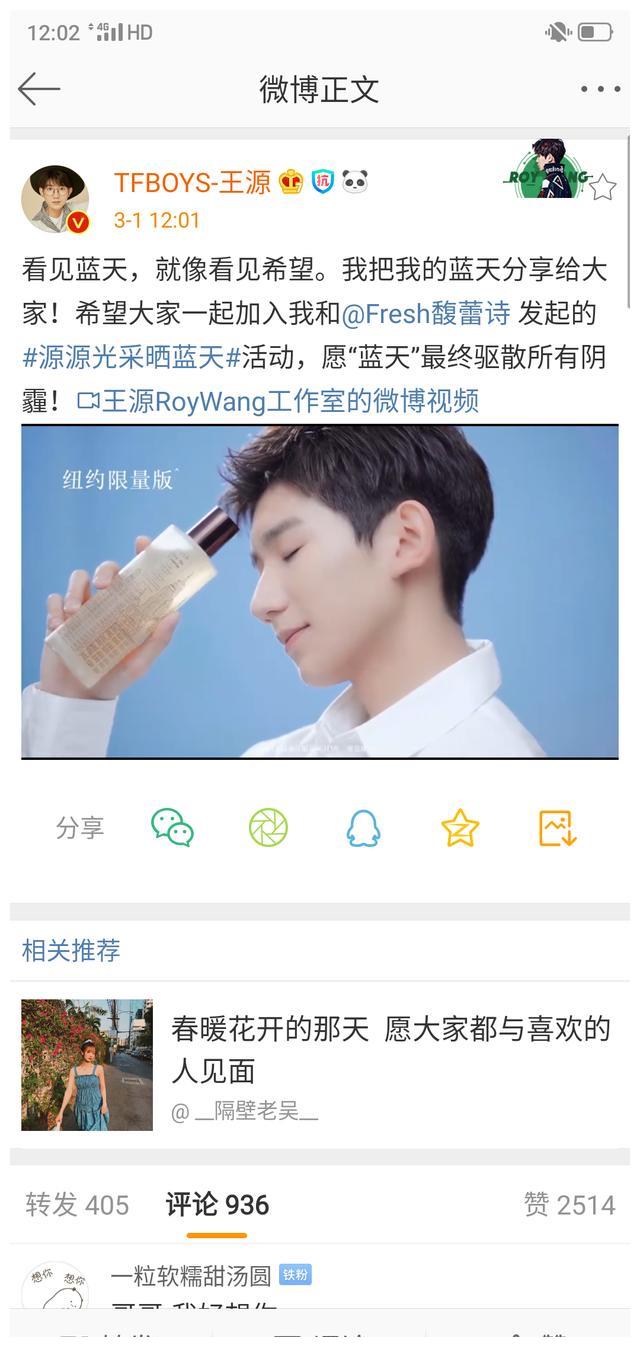Play the 纽约限量版 video

[320, 591]
